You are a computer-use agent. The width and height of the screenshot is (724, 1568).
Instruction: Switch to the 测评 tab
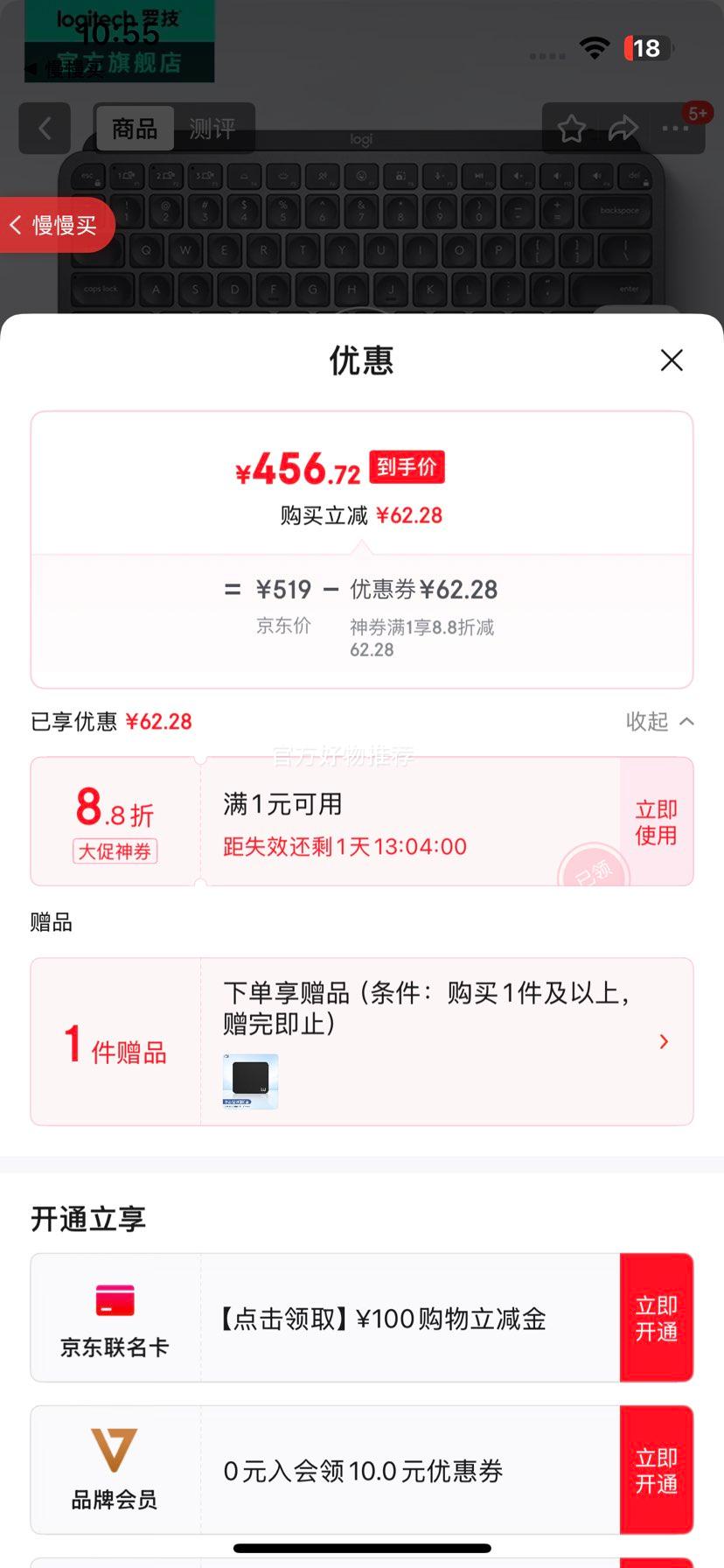tap(212, 129)
